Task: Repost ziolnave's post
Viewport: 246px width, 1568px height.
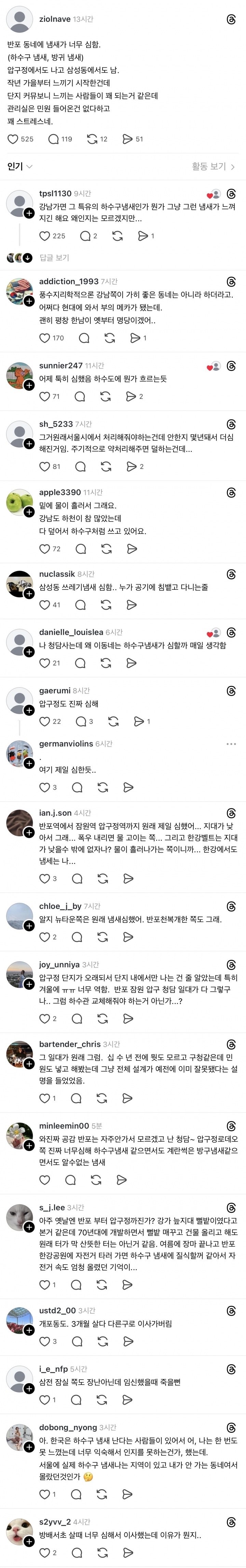Action: [92, 139]
